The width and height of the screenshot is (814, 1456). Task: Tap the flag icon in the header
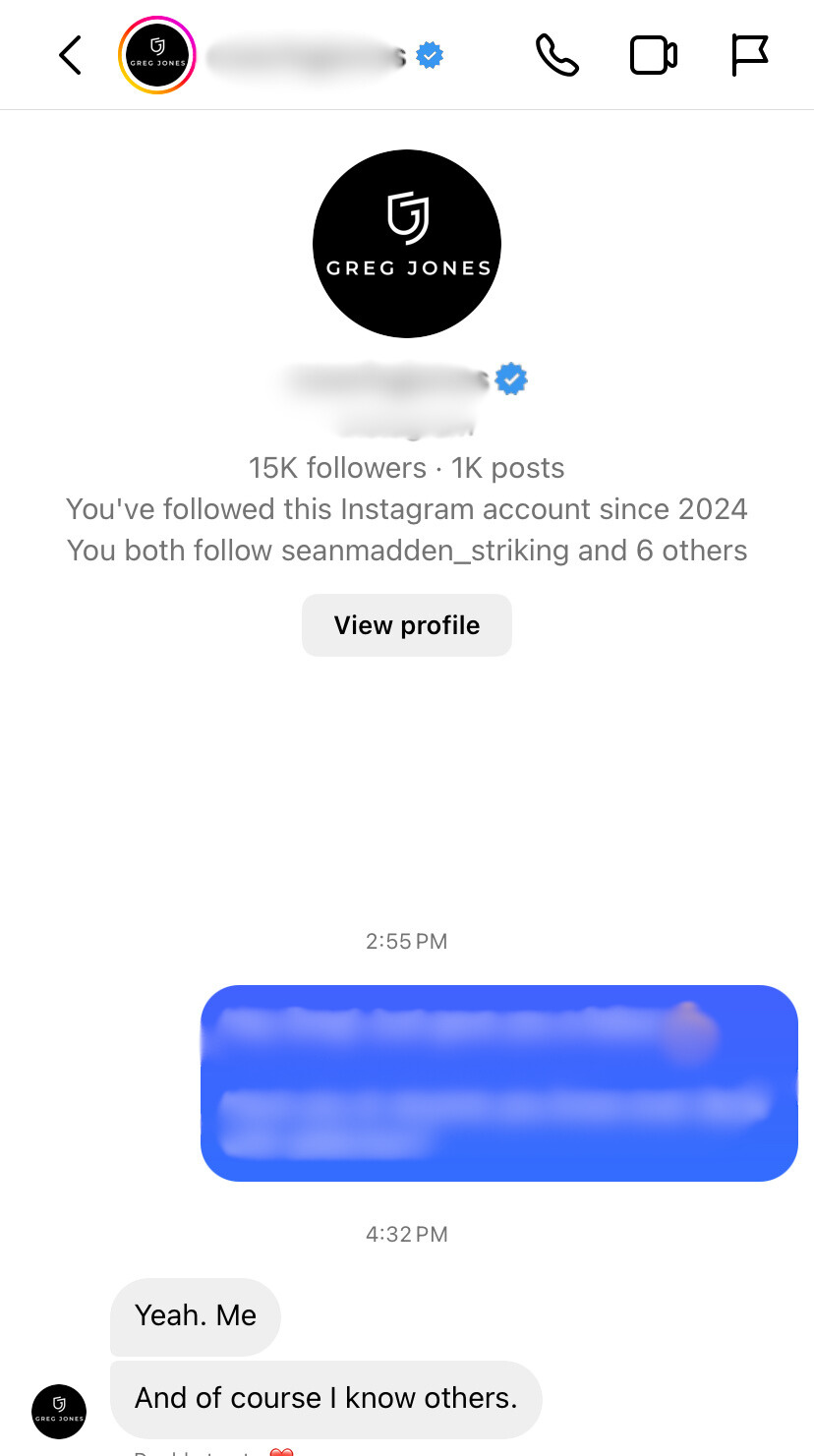[749, 56]
